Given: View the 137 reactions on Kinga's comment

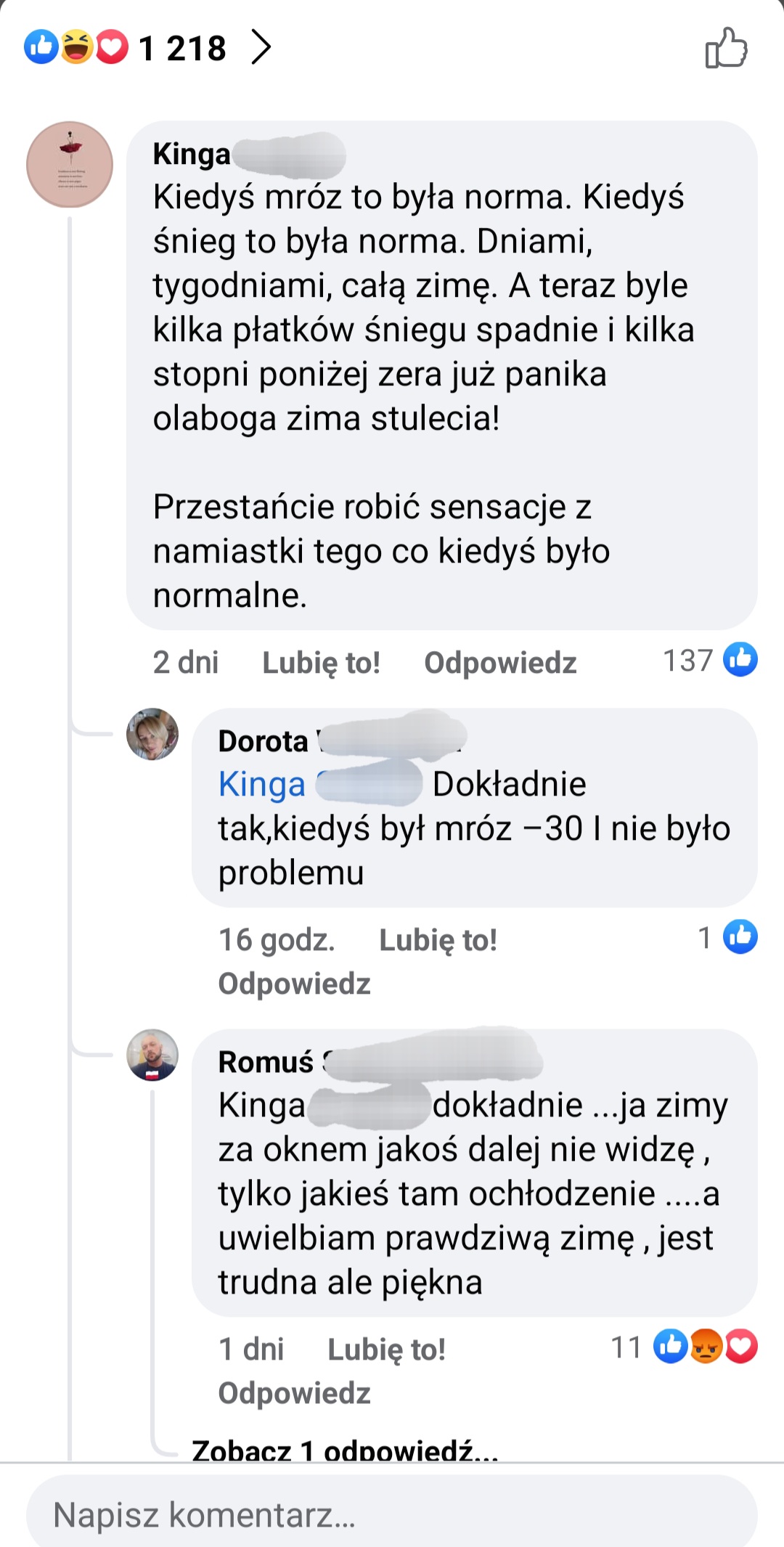Looking at the screenshot, I should [x=710, y=661].
